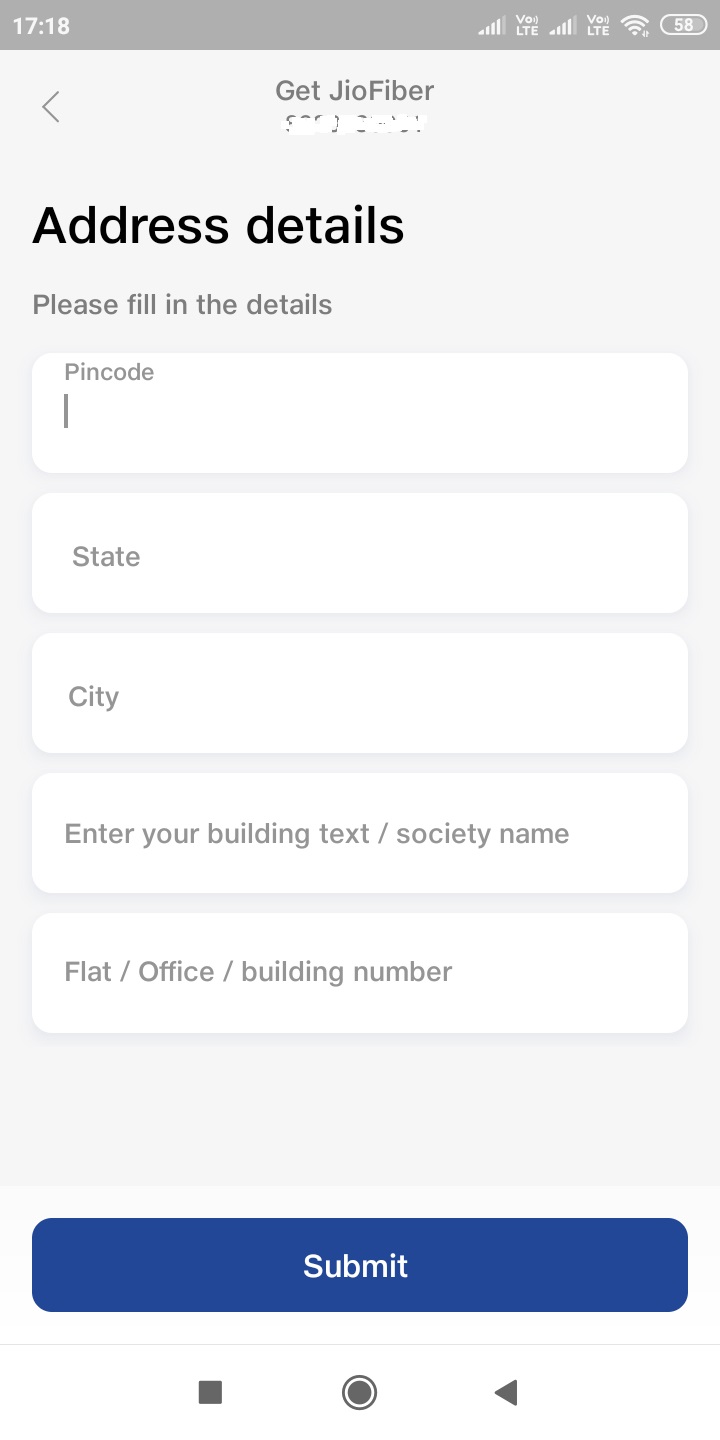
Task: Select the Flat / Office / building number field
Action: point(360,972)
